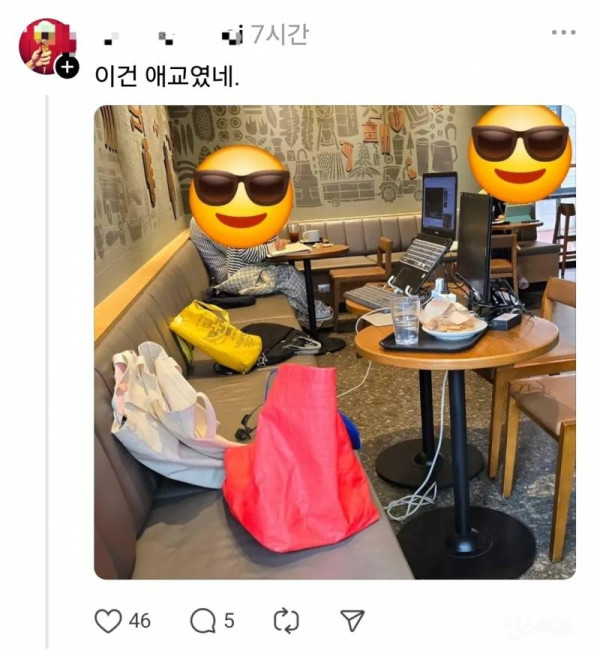The width and height of the screenshot is (600, 656).
Task: Repost this thread
Action: point(286,621)
